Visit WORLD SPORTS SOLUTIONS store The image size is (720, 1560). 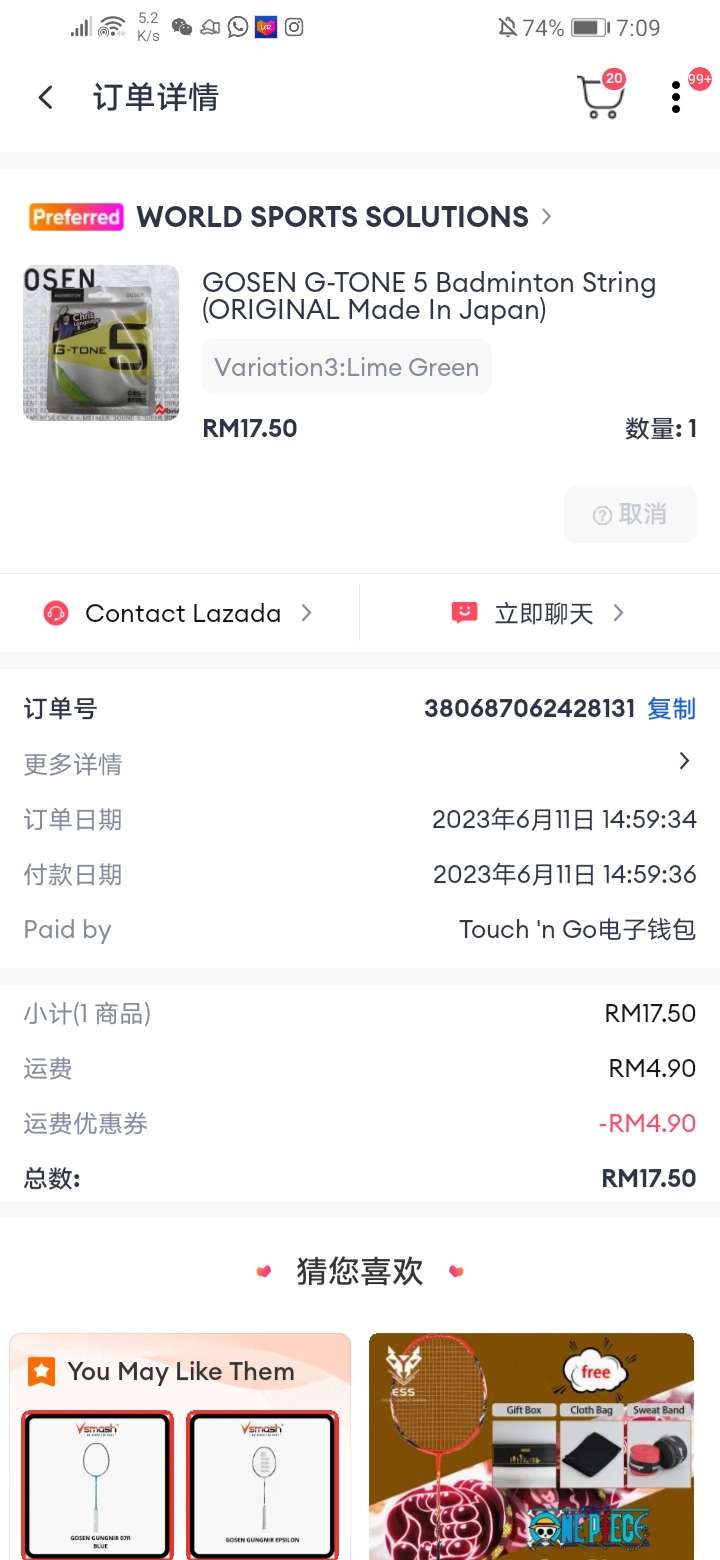tap(332, 217)
